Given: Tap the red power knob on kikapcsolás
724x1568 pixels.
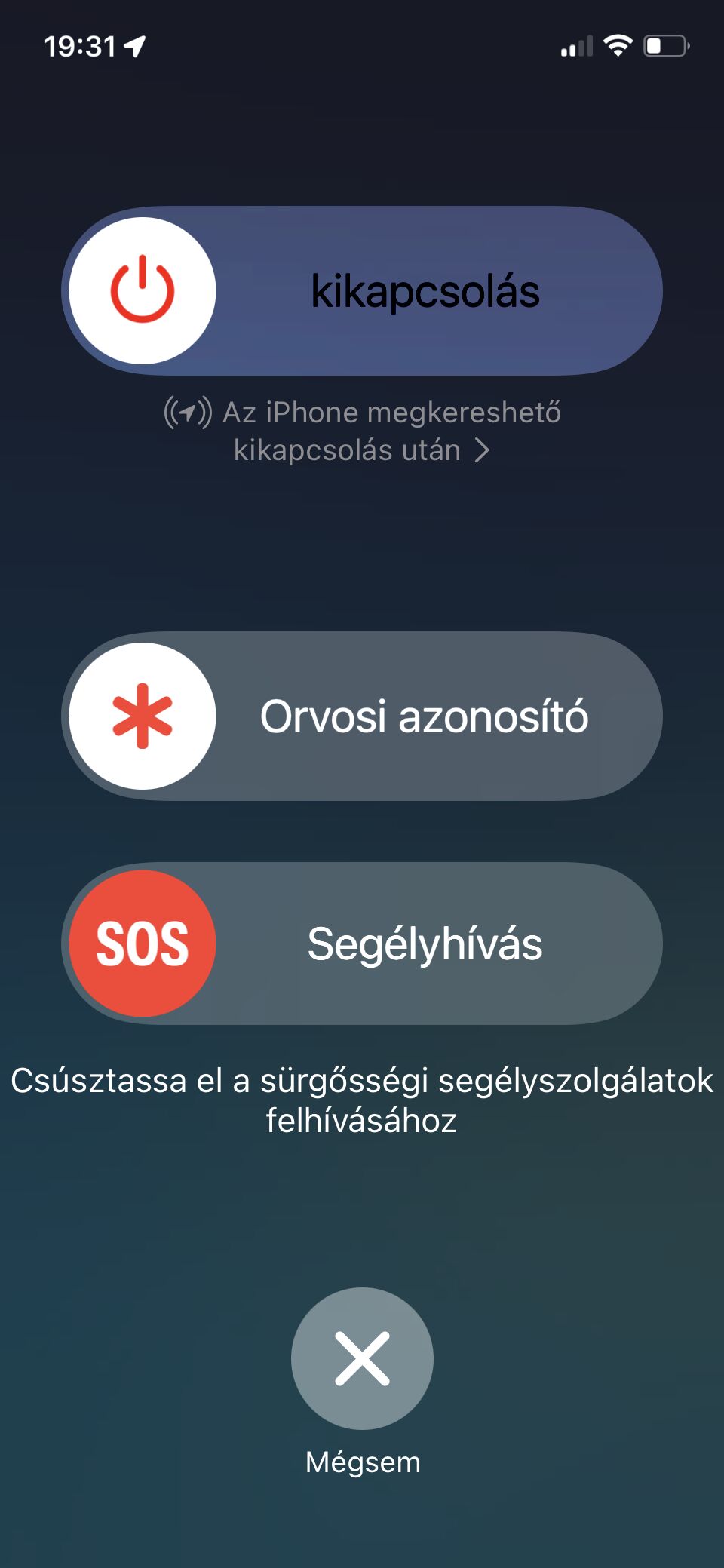Looking at the screenshot, I should [x=143, y=291].
